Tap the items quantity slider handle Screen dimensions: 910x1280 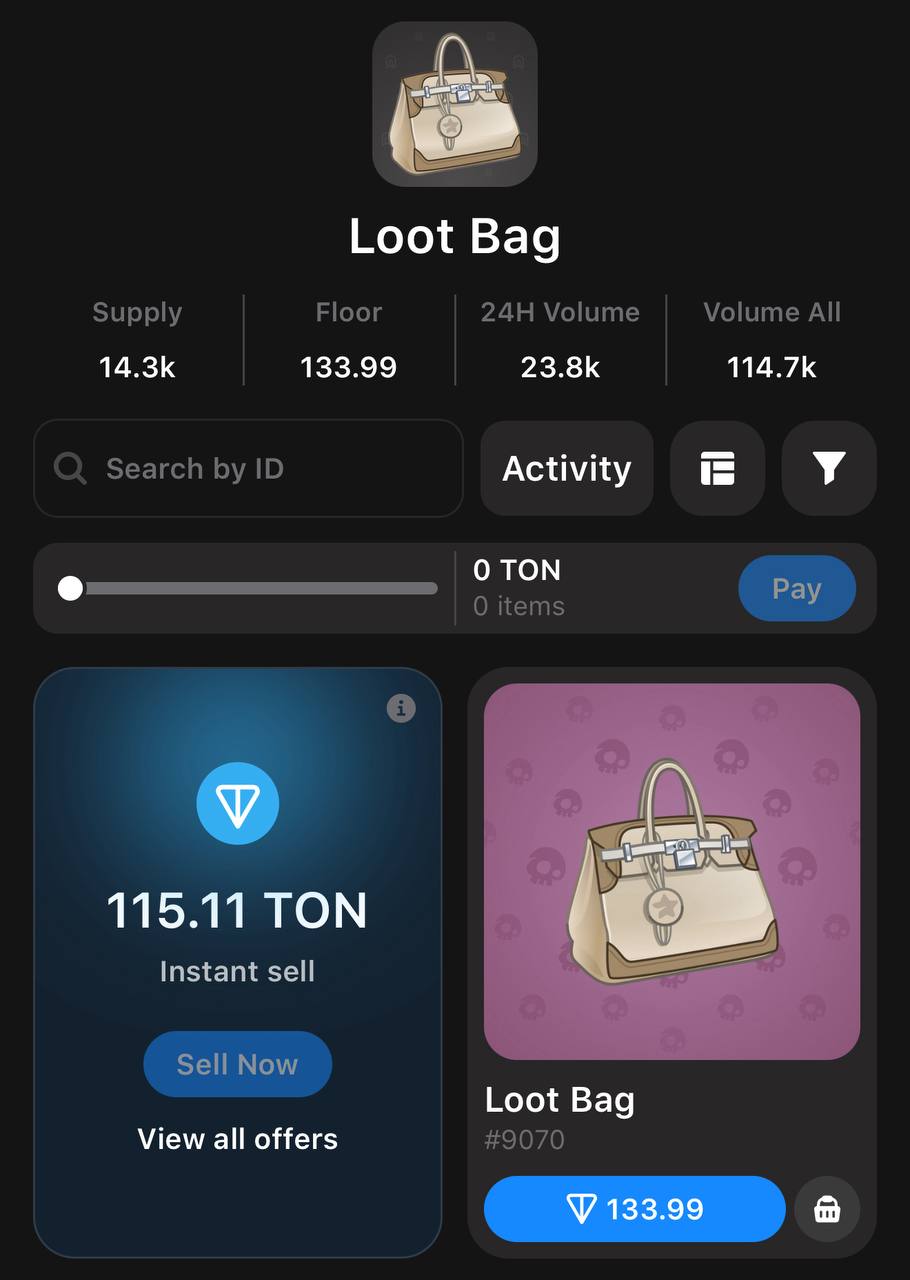(70, 588)
